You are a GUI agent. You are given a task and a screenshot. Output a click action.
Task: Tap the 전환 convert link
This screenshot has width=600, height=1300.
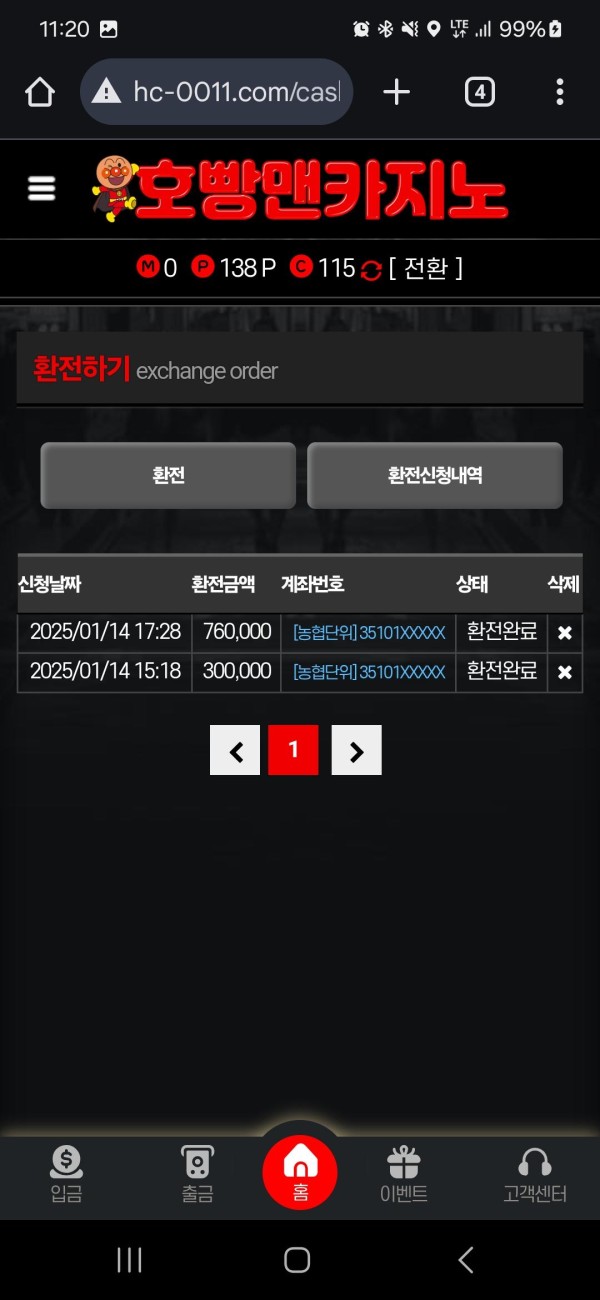tap(426, 268)
